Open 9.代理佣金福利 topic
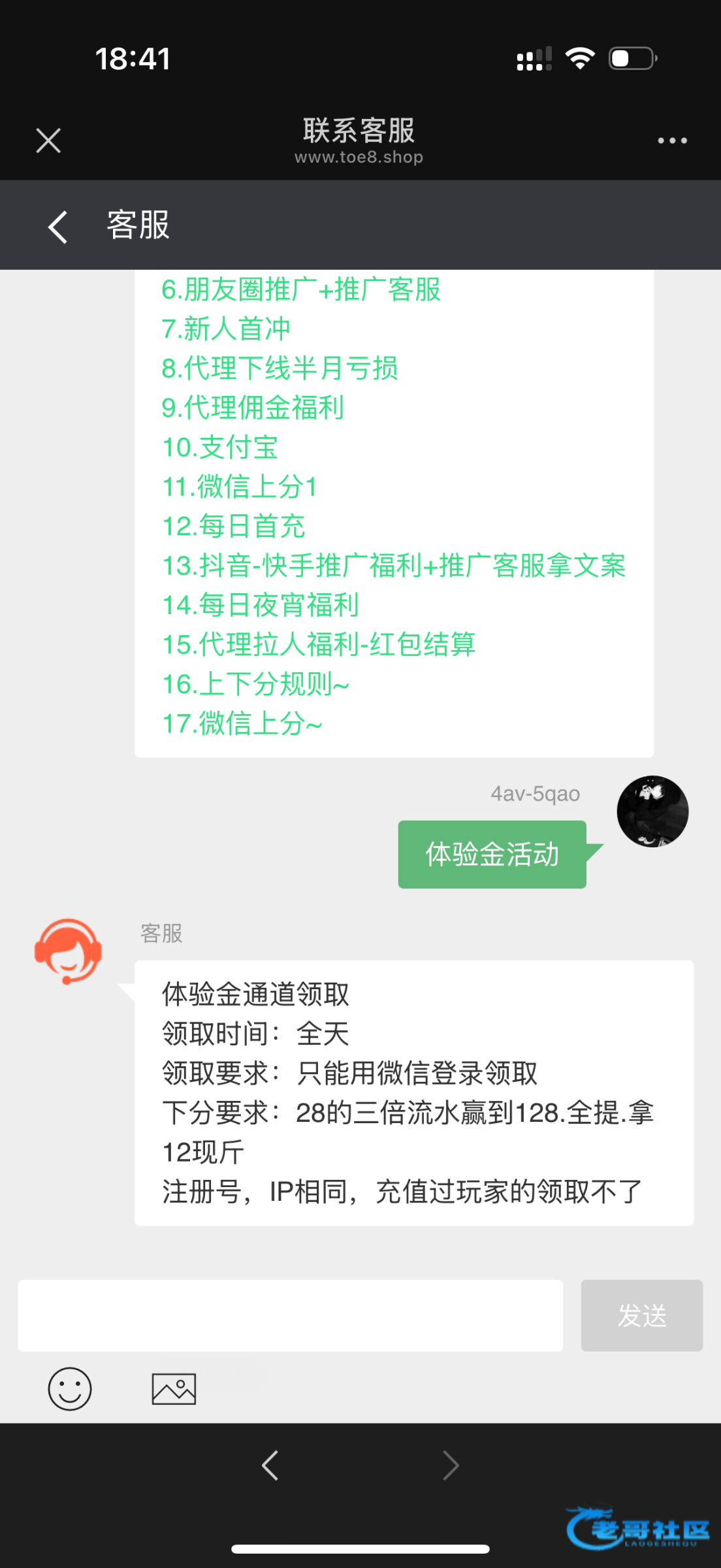This screenshot has height=1568, width=721. (252, 408)
